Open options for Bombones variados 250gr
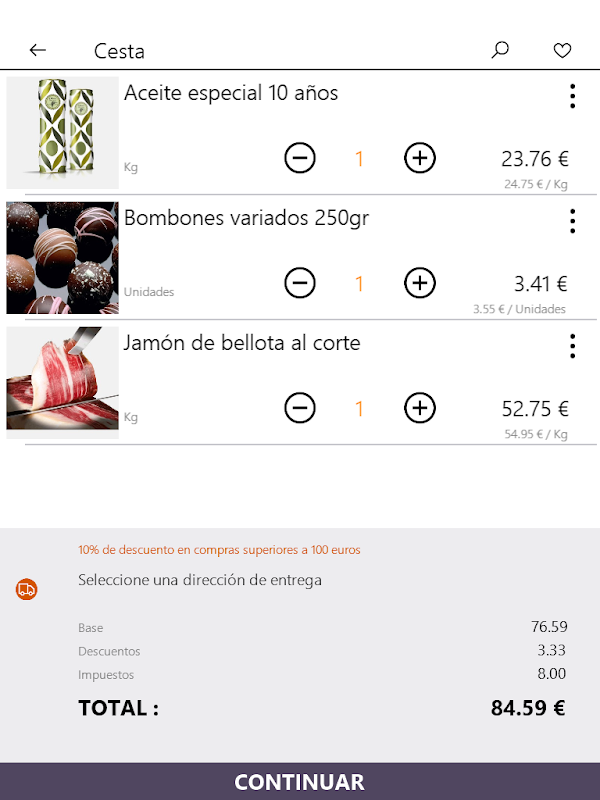600x800 pixels. pyautogui.click(x=572, y=221)
